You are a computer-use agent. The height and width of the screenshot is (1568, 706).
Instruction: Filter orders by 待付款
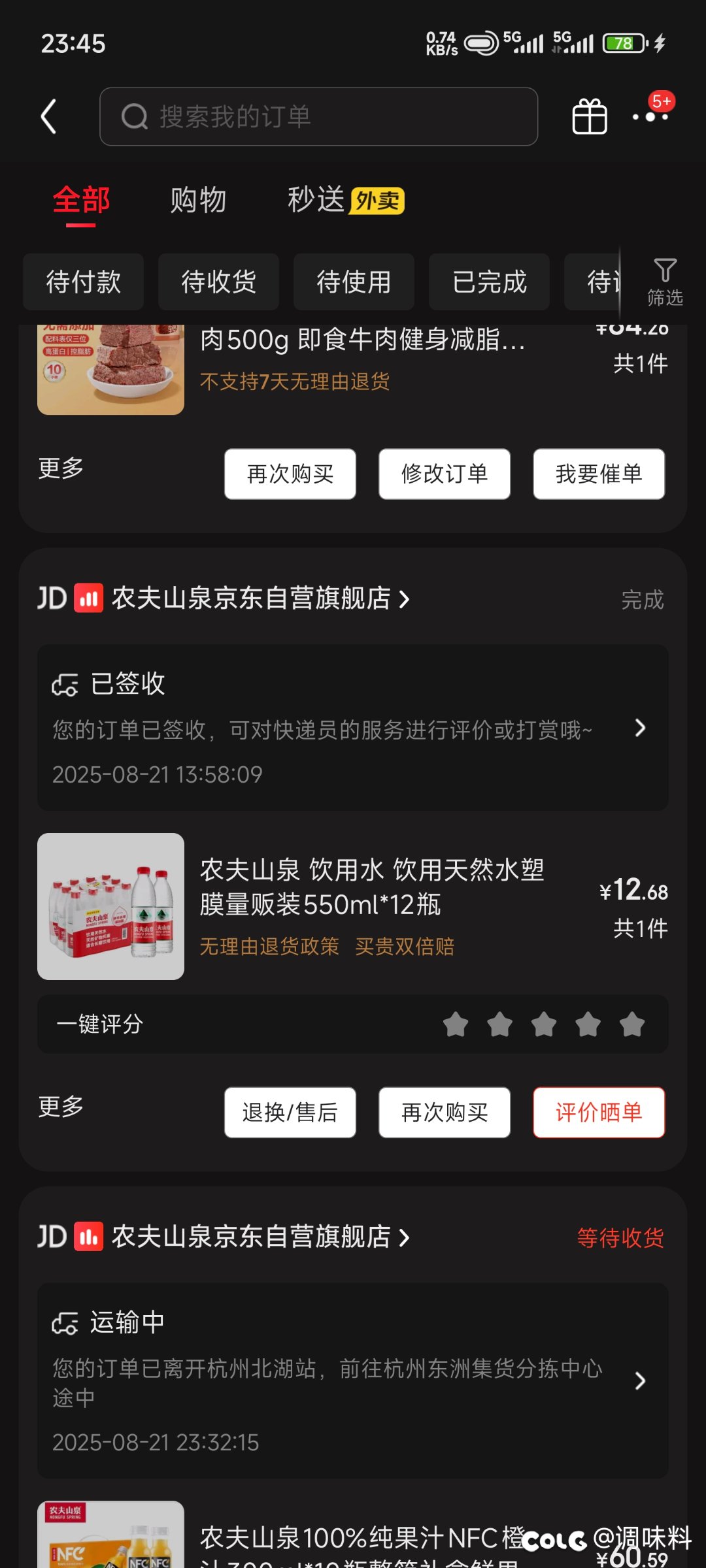83,282
